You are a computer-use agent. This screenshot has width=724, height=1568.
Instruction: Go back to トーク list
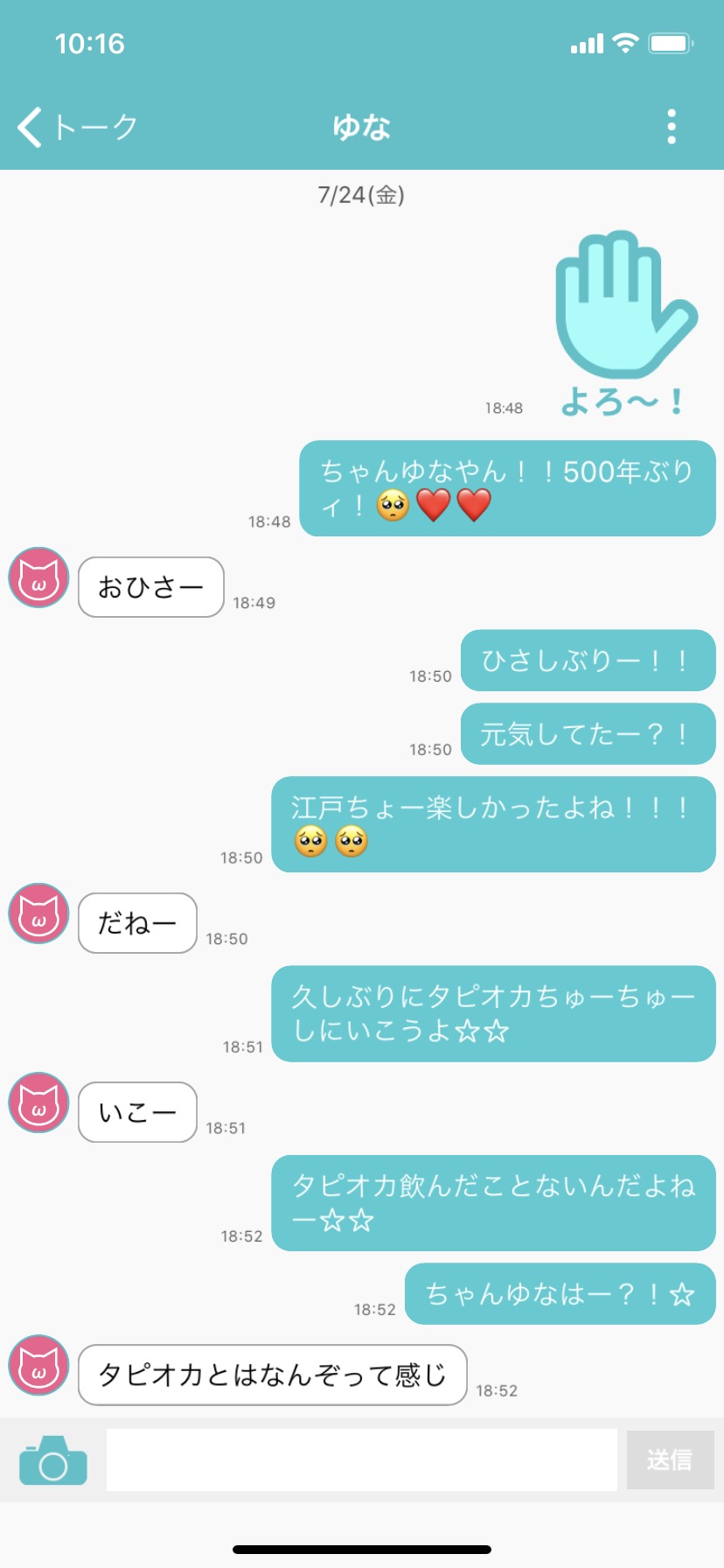77,128
